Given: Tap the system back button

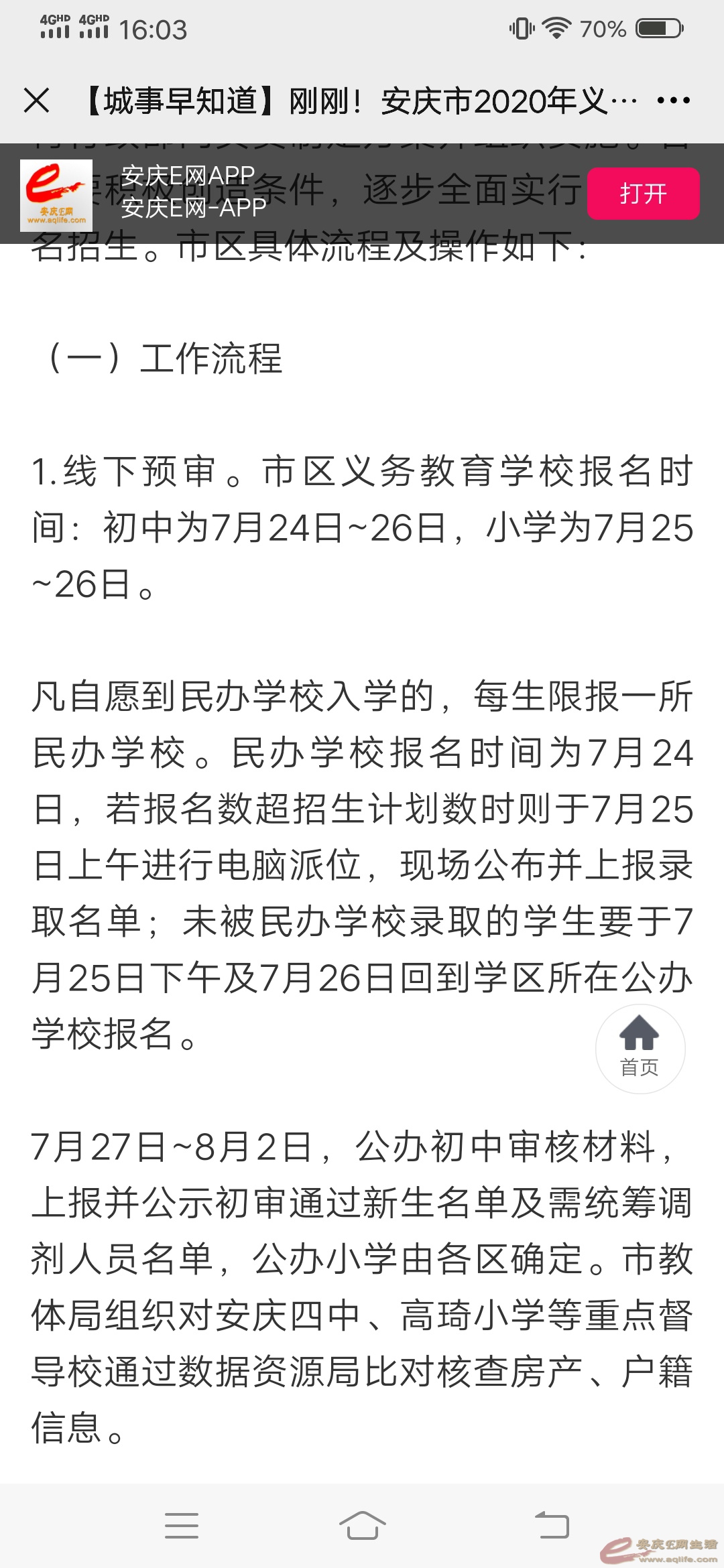Looking at the screenshot, I should point(552,1525).
